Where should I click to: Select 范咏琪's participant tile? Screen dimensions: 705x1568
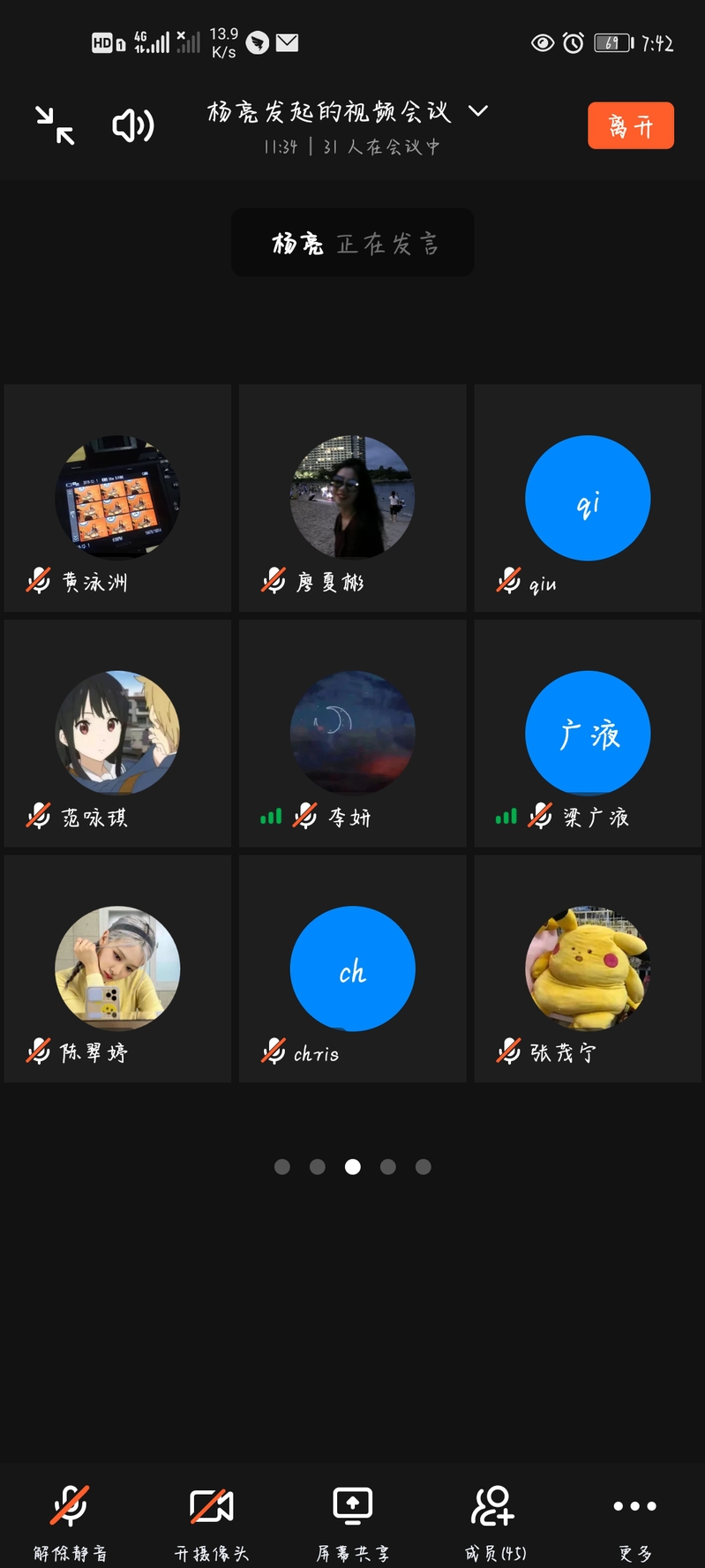coord(117,733)
